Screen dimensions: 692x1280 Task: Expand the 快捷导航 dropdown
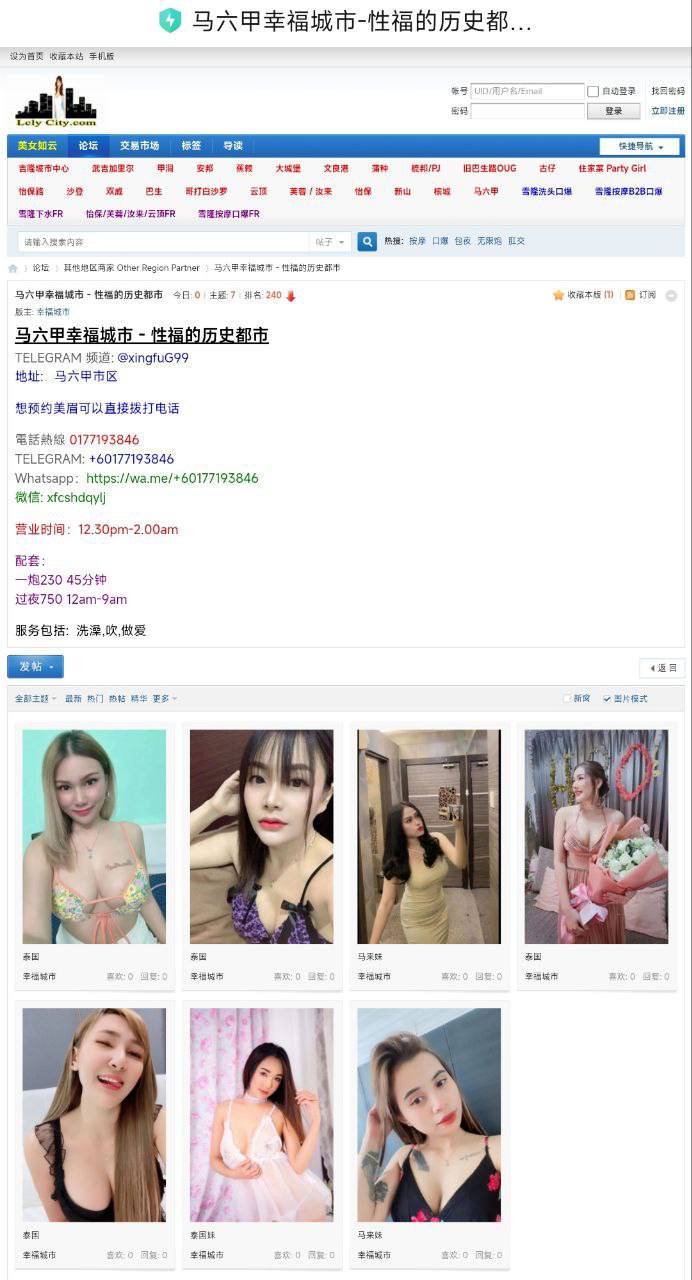point(639,147)
